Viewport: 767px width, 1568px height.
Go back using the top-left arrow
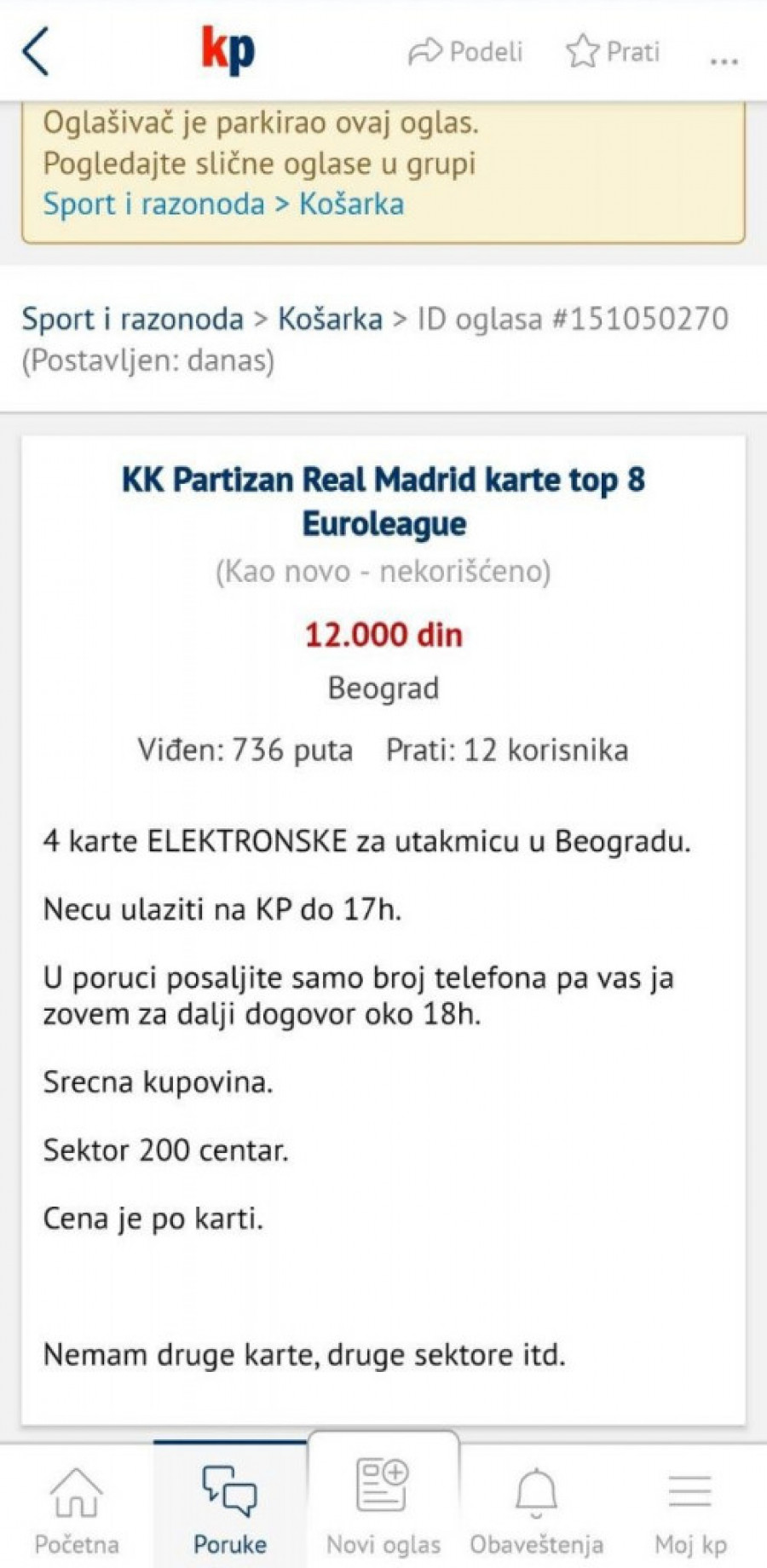point(36,51)
